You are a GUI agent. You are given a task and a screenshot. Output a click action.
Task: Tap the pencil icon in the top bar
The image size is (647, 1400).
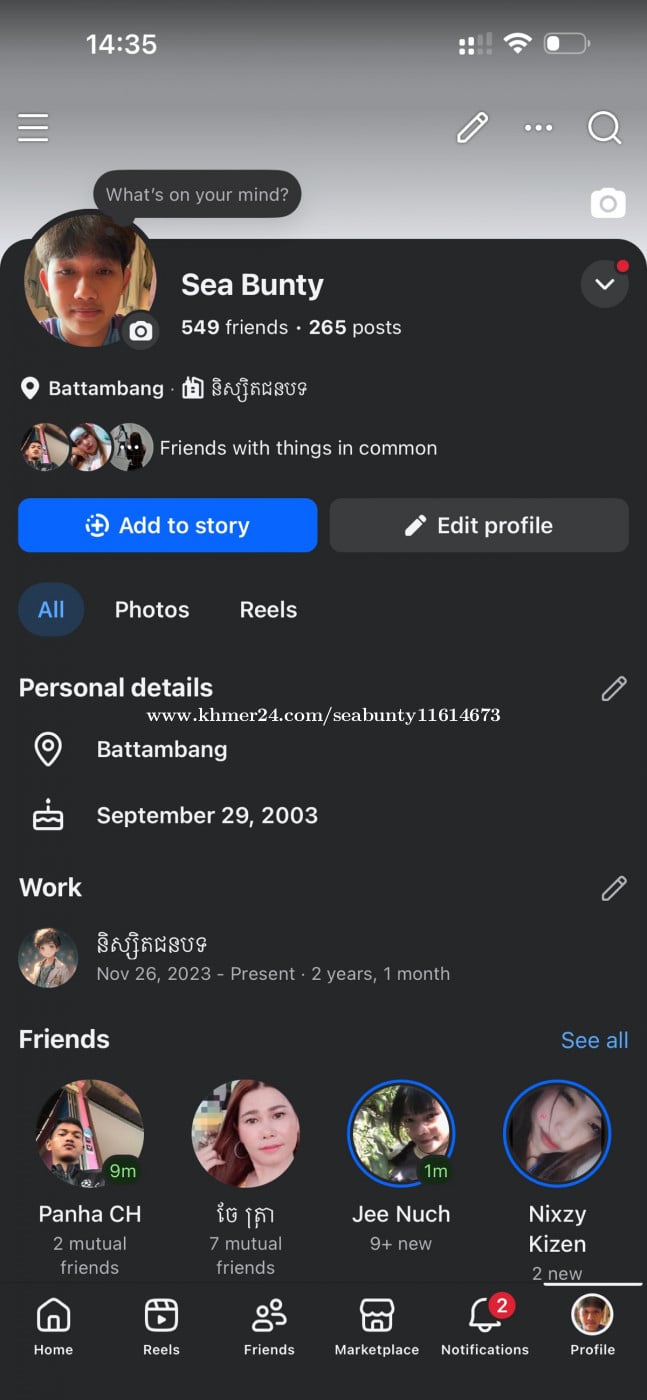(472, 128)
